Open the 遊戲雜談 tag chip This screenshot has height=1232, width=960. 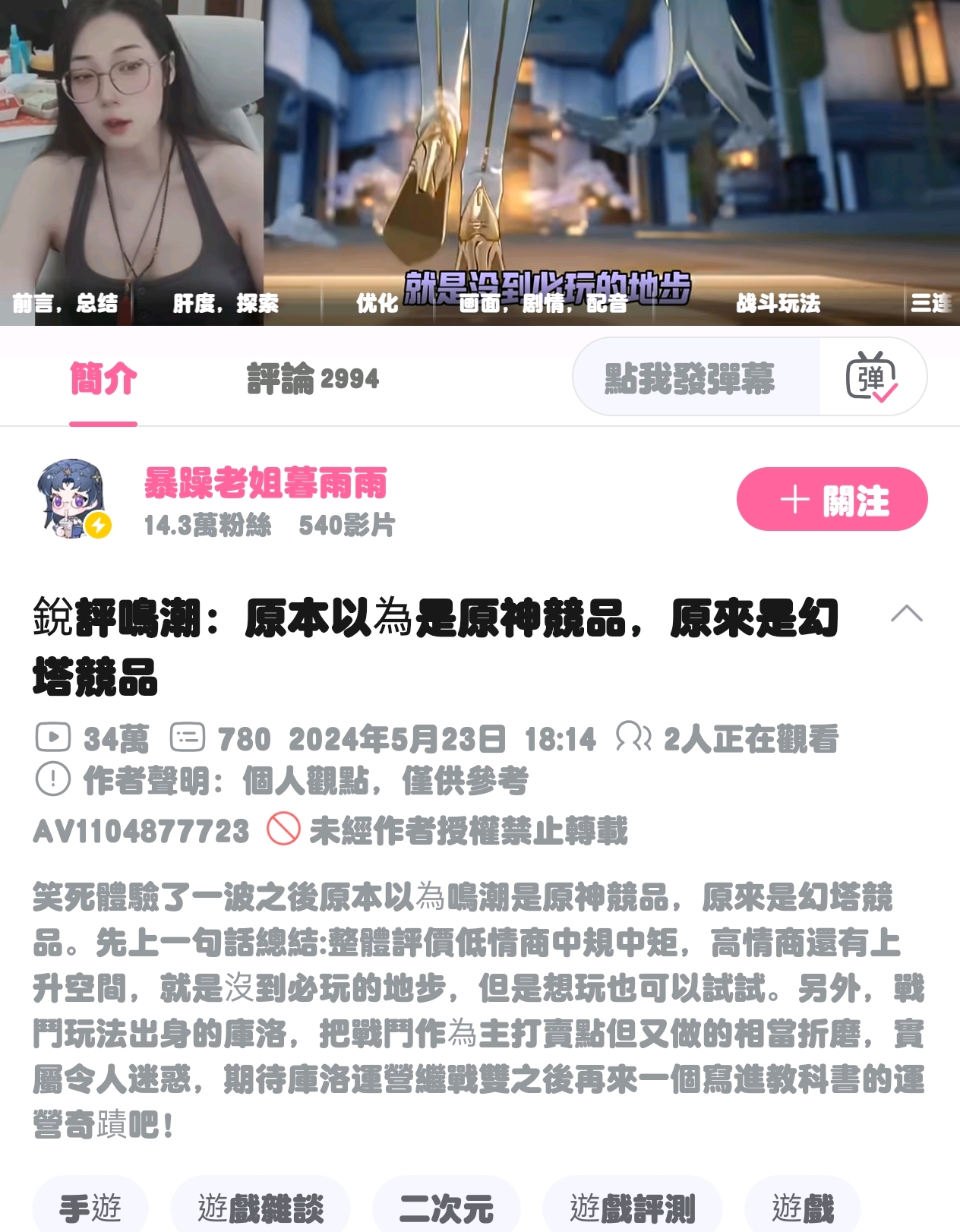pos(261,1206)
